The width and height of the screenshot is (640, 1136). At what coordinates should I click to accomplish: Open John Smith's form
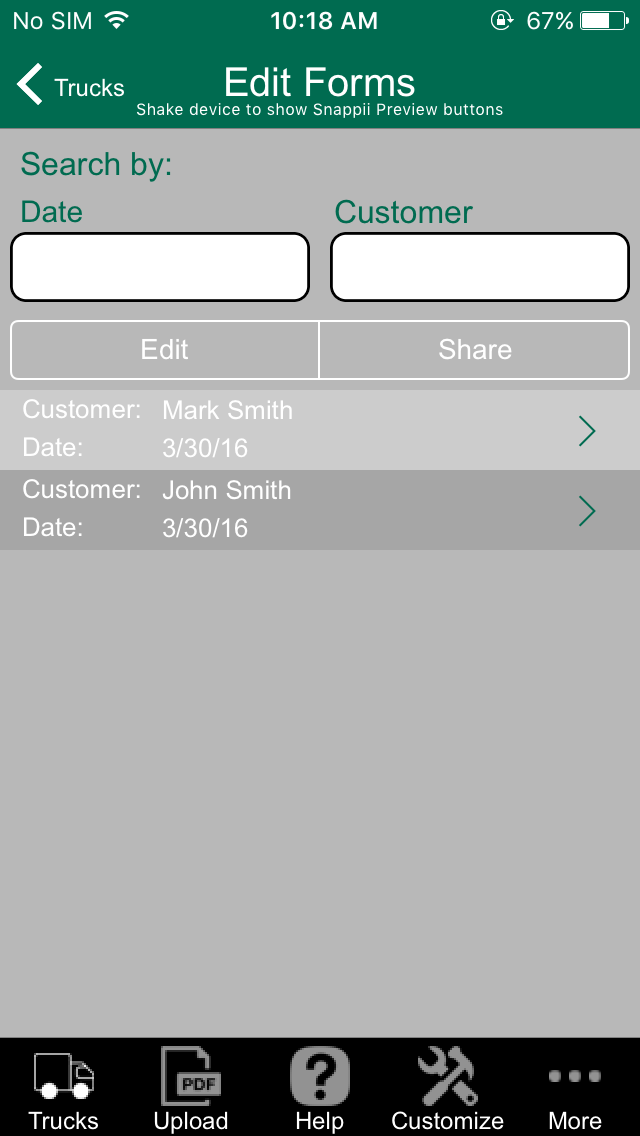[320, 510]
